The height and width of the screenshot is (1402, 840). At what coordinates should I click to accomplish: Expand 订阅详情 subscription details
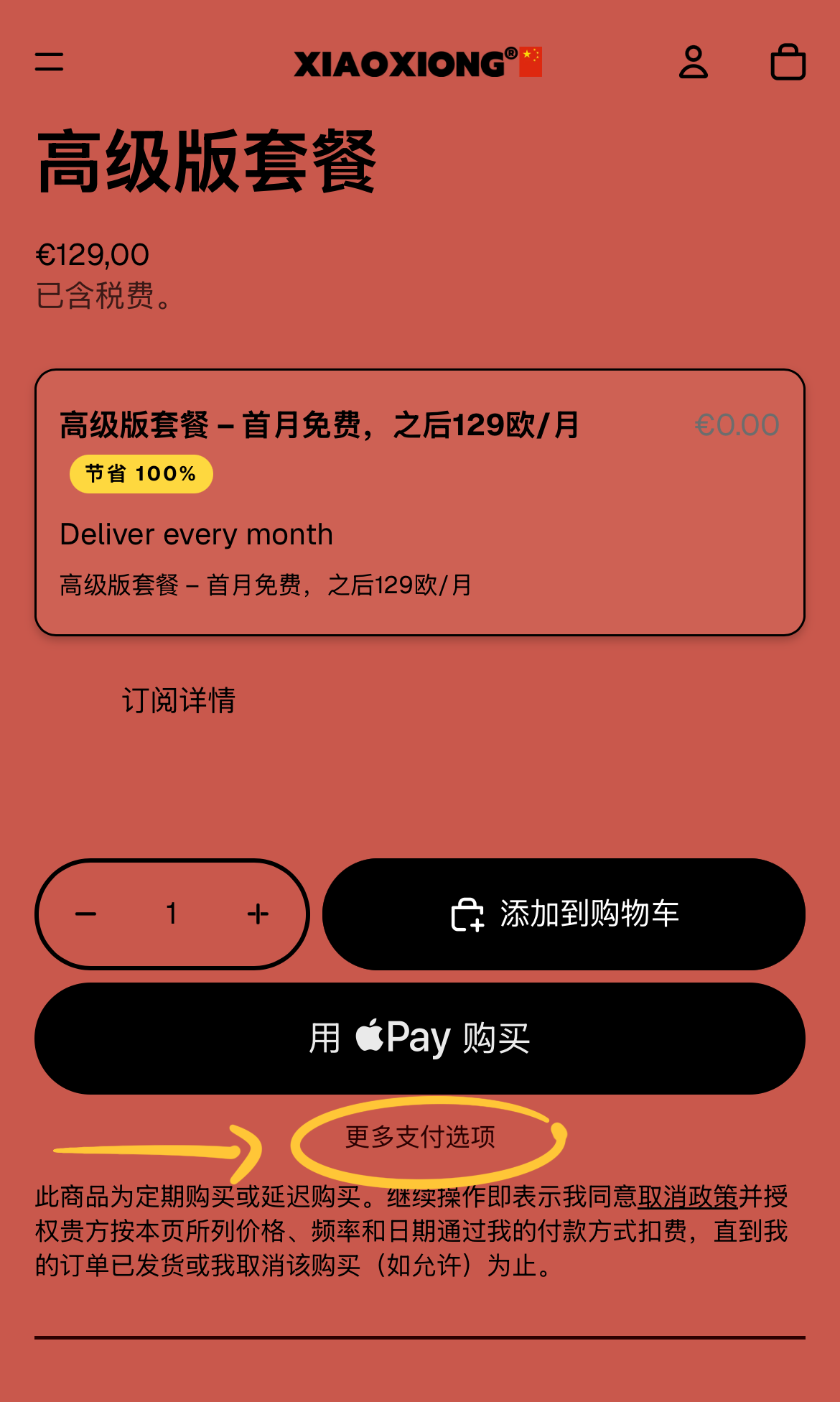pyautogui.click(x=178, y=700)
